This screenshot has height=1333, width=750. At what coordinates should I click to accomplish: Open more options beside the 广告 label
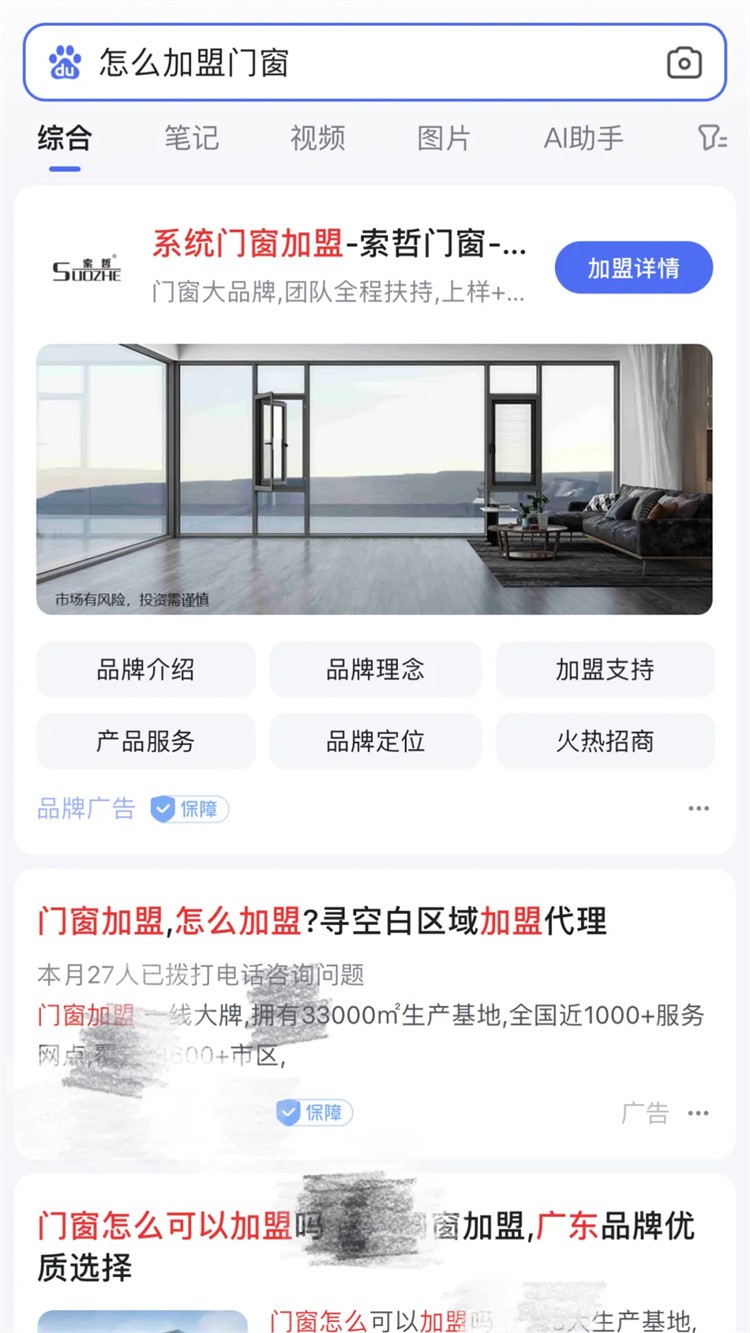click(698, 1113)
